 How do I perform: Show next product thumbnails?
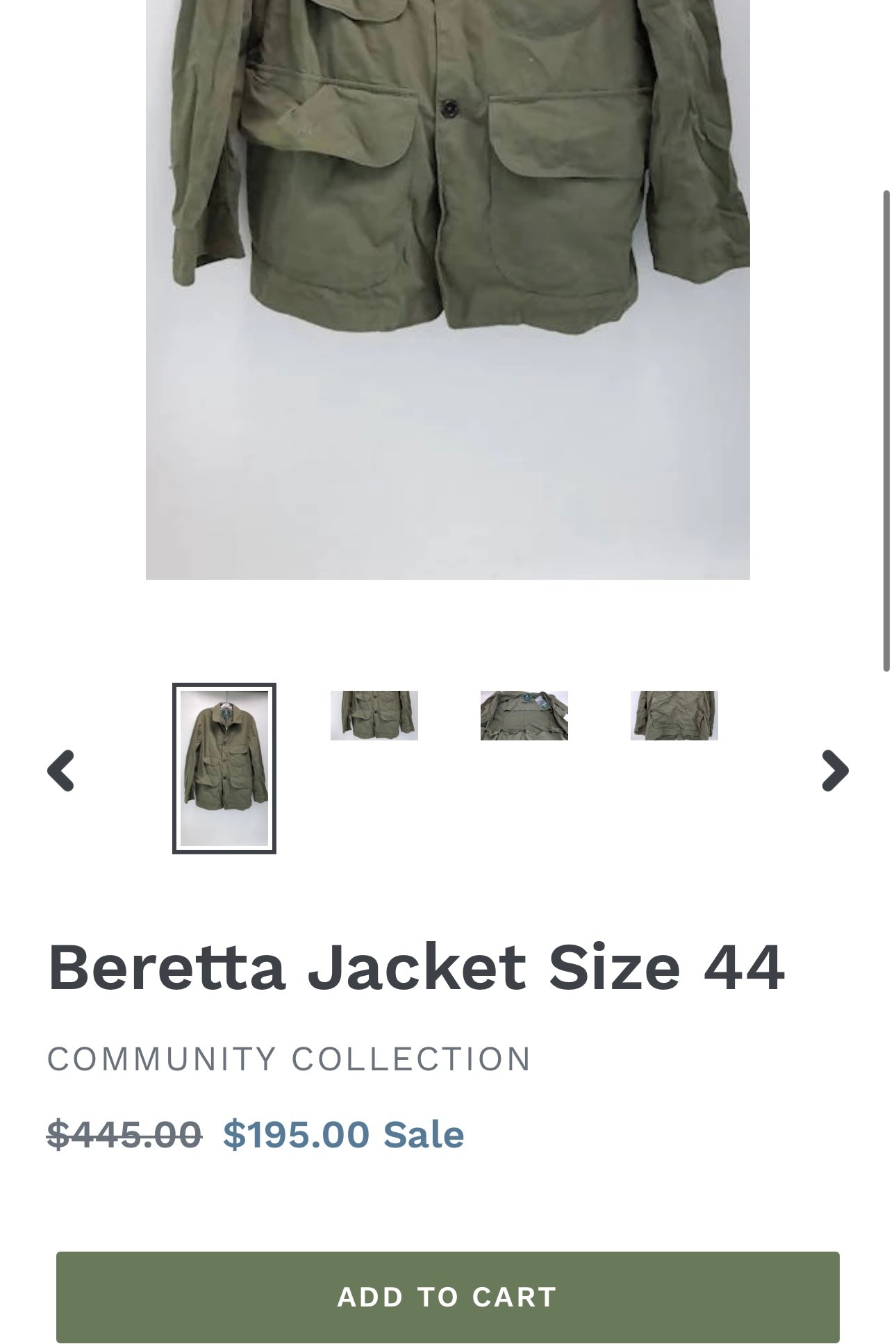click(834, 770)
